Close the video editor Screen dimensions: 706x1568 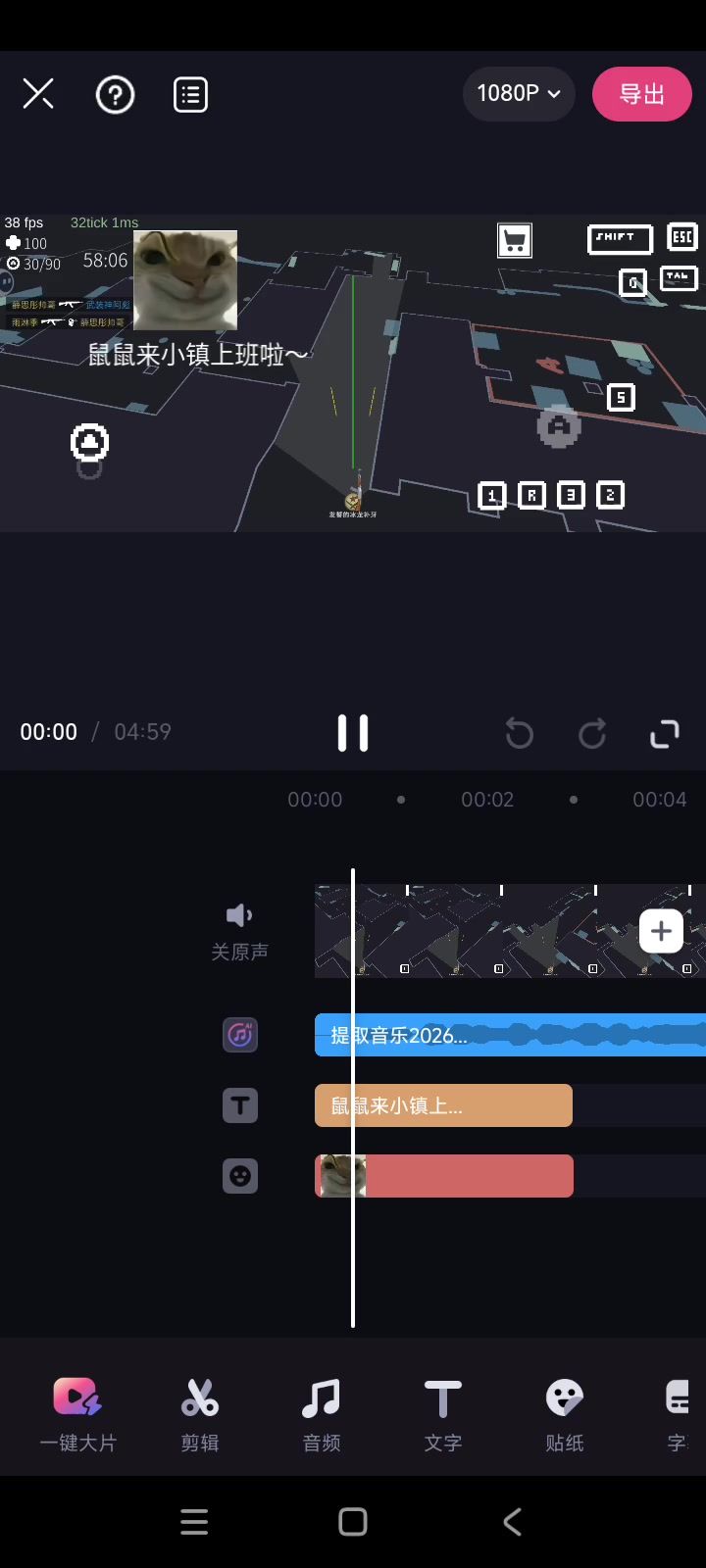[38, 94]
